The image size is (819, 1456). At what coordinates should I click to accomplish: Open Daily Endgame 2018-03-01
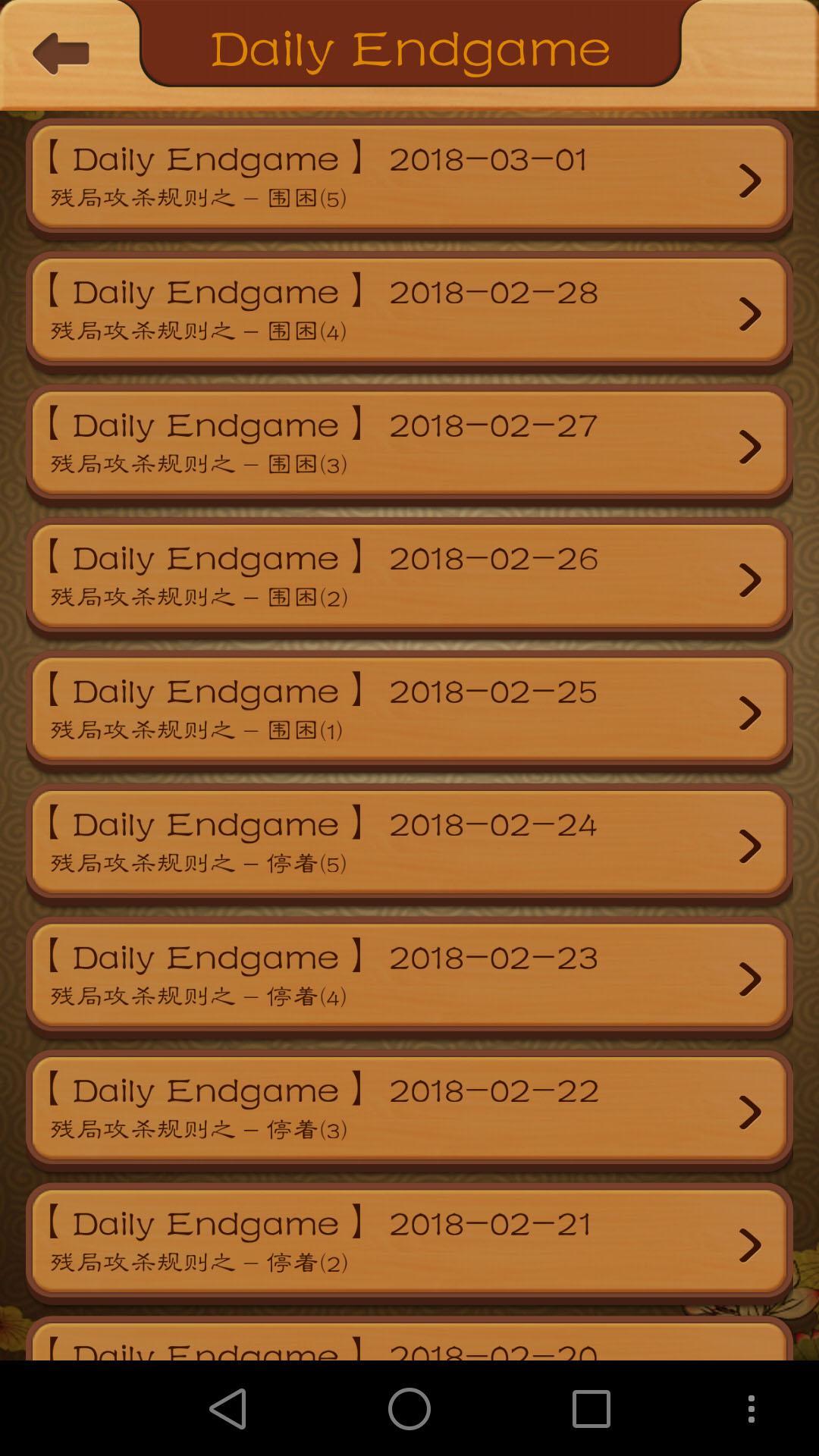[x=409, y=178]
